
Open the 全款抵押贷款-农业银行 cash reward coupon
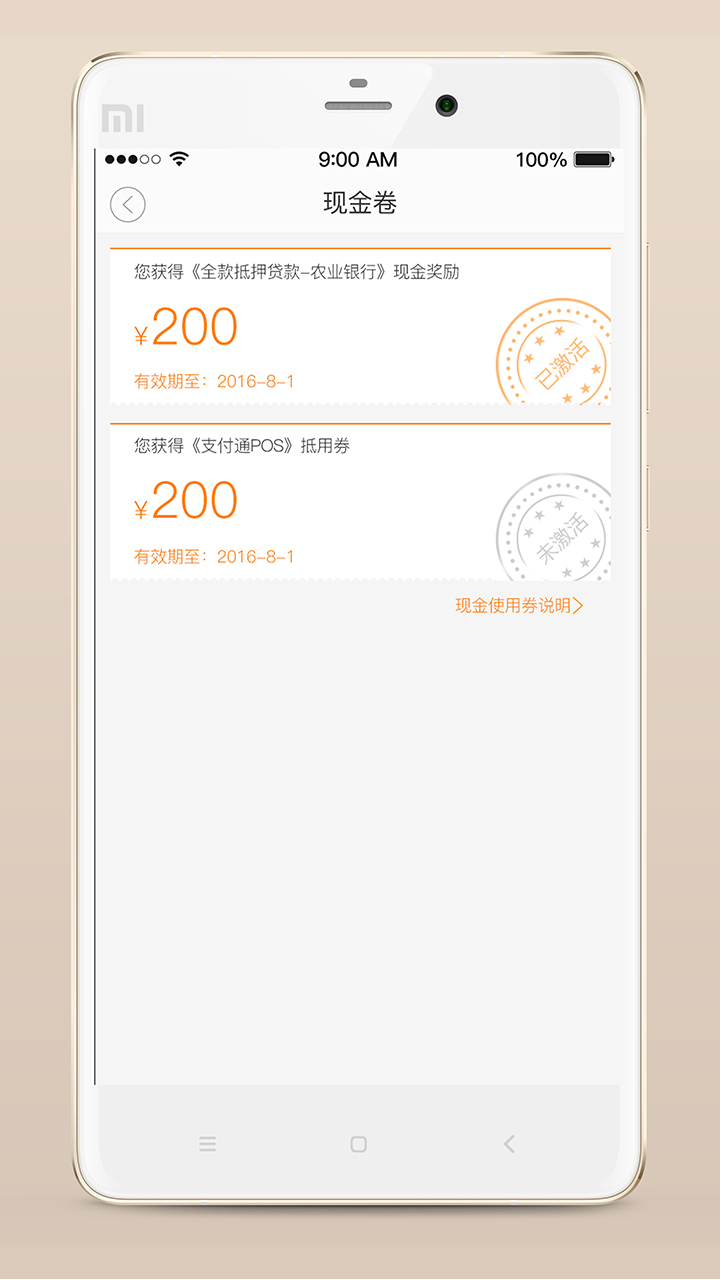[x=360, y=326]
